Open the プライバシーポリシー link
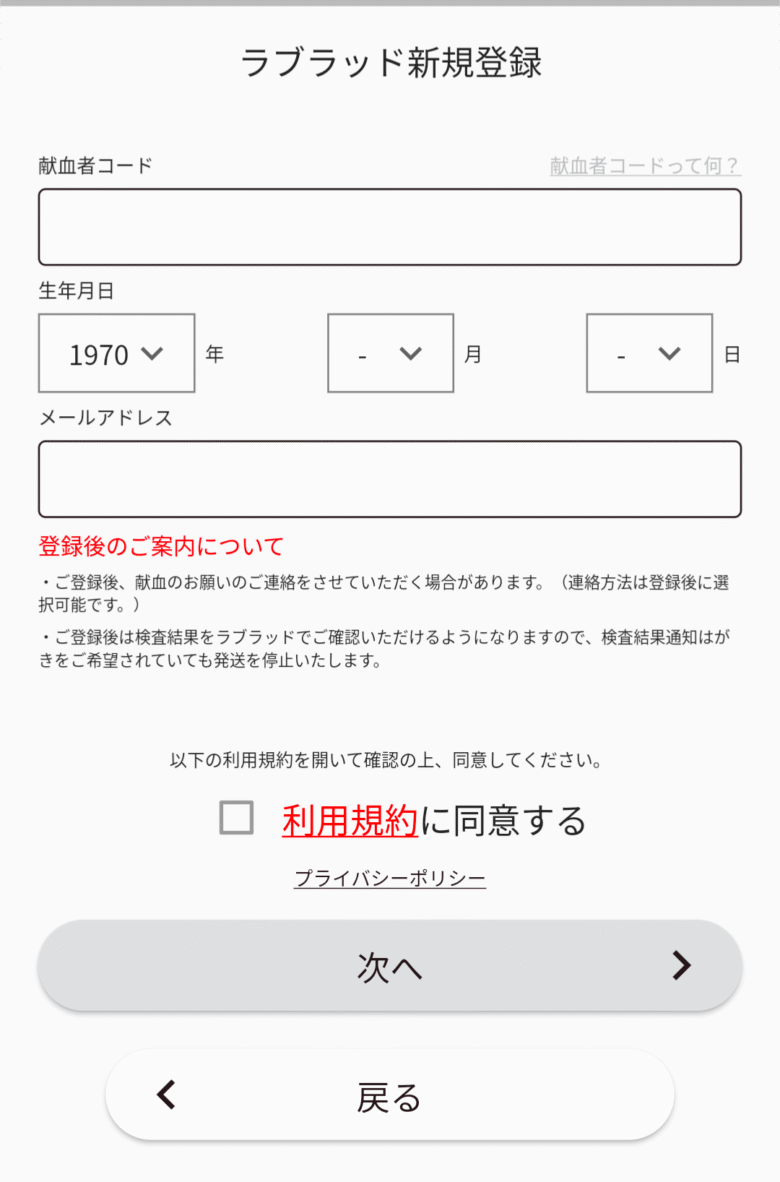 tap(390, 879)
